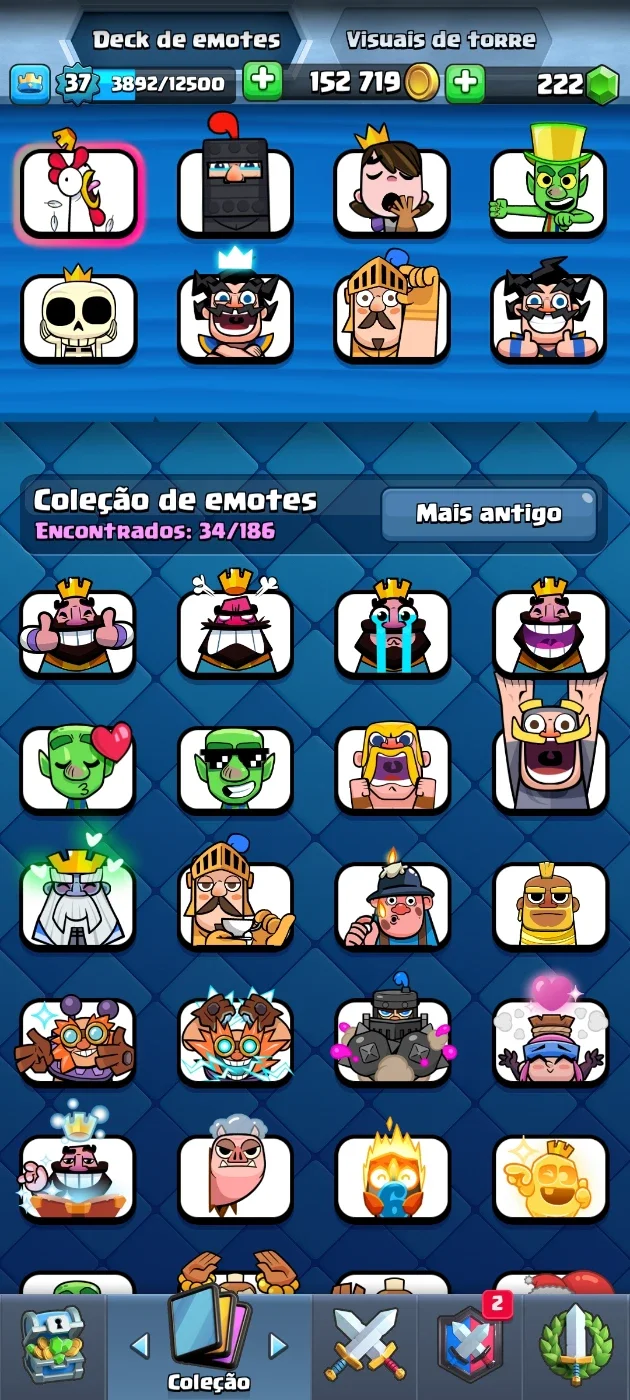Choose the goblin blowing a heart kiss emote

click(x=78, y=767)
